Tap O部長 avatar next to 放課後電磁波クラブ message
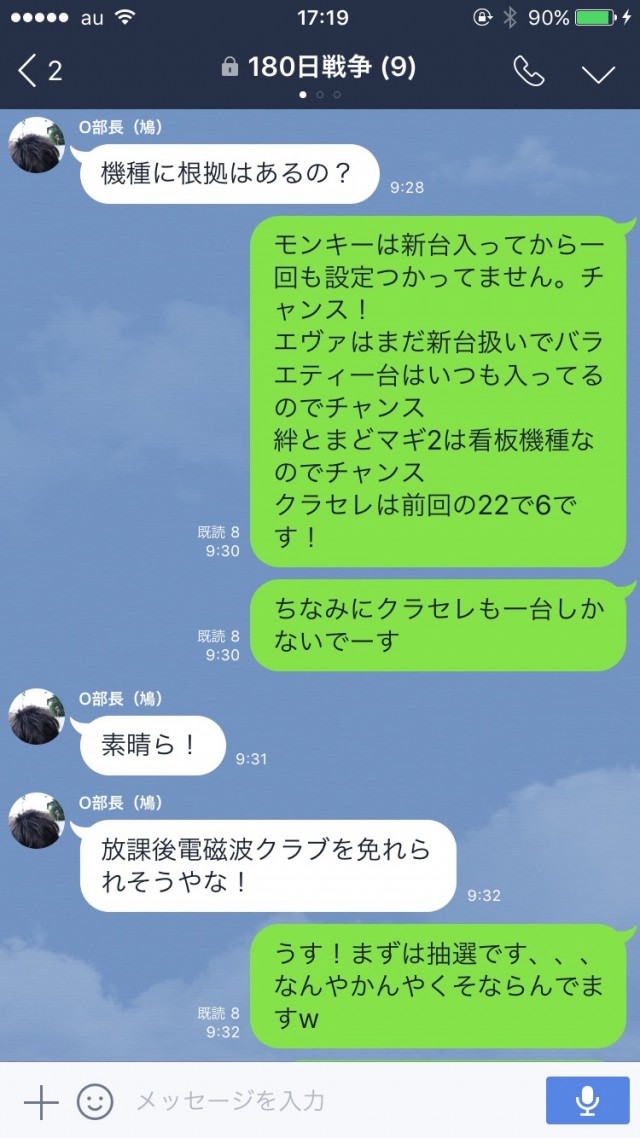Viewport: 640px width, 1138px height. click(37, 820)
